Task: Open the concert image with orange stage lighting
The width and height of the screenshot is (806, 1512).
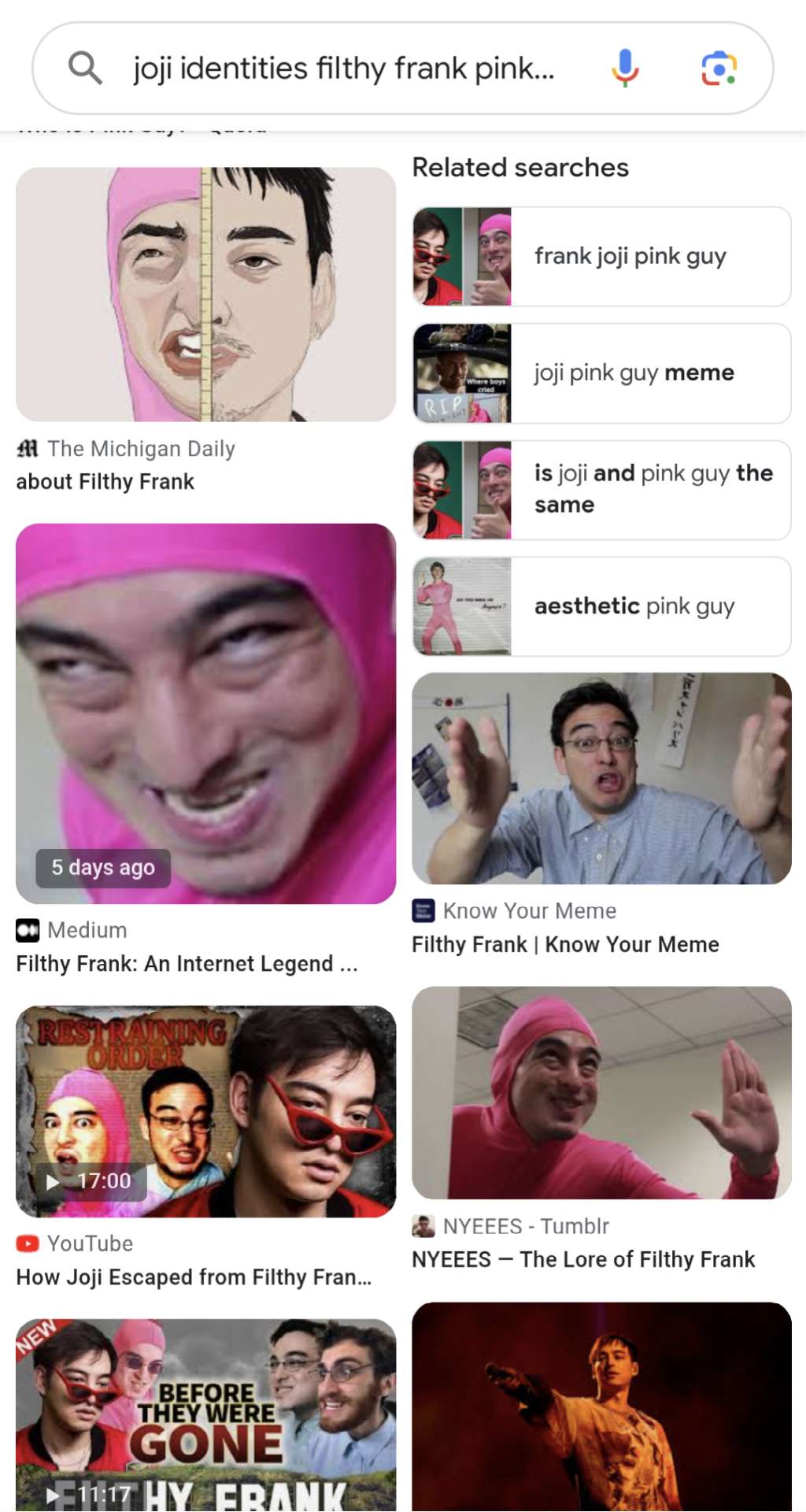Action: tap(601, 1406)
